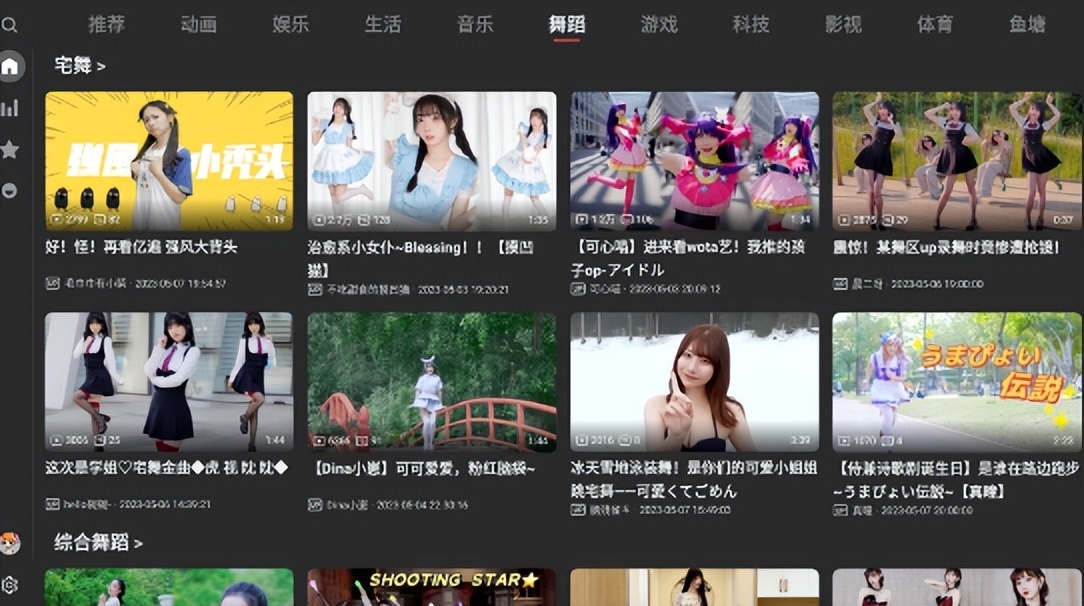
Task: Select the 音乐 tab
Action: click(474, 24)
